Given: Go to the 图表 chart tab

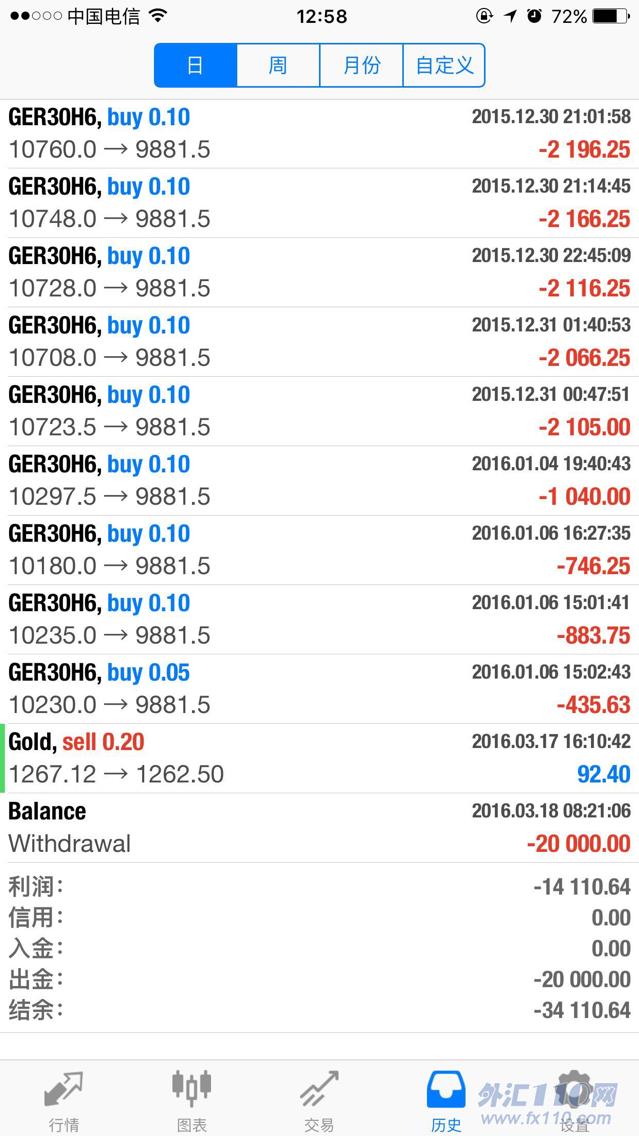Looking at the screenshot, I should pos(191,1100).
